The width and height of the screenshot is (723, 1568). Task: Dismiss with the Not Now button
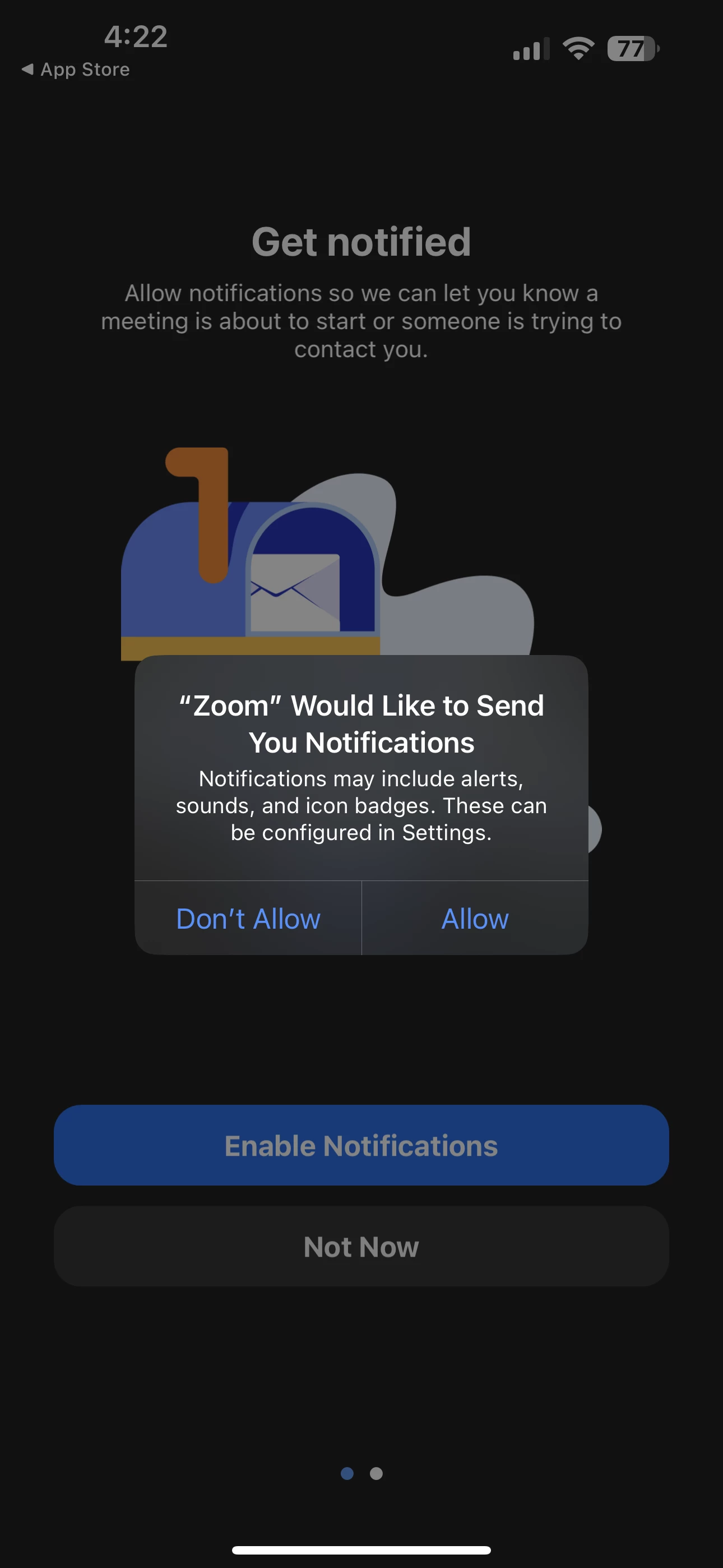pyautogui.click(x=361, y=1247)
